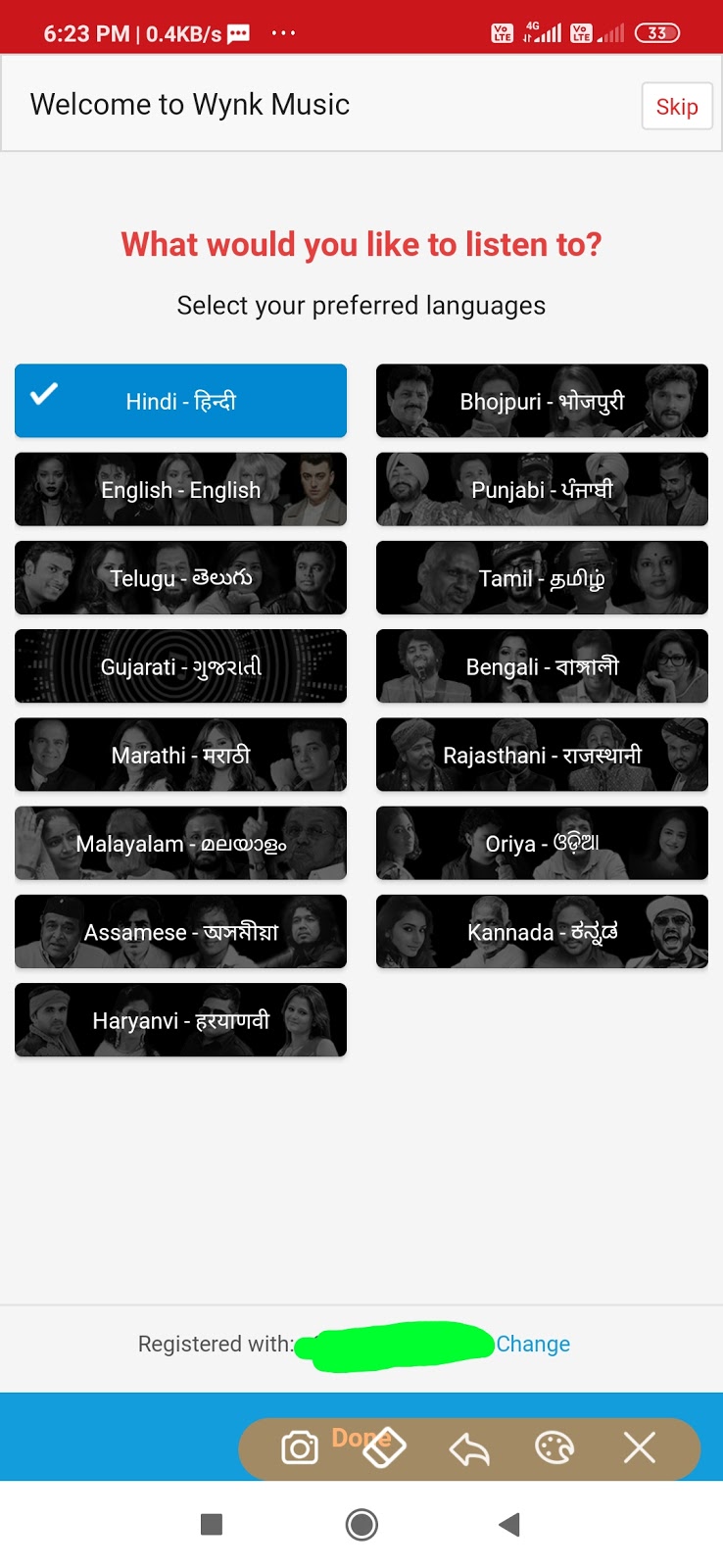Image resolution: width=723 pixels, height=1568 pixels.
Task: Select Rajasthani as a preferred language
Action: [542, 755]
